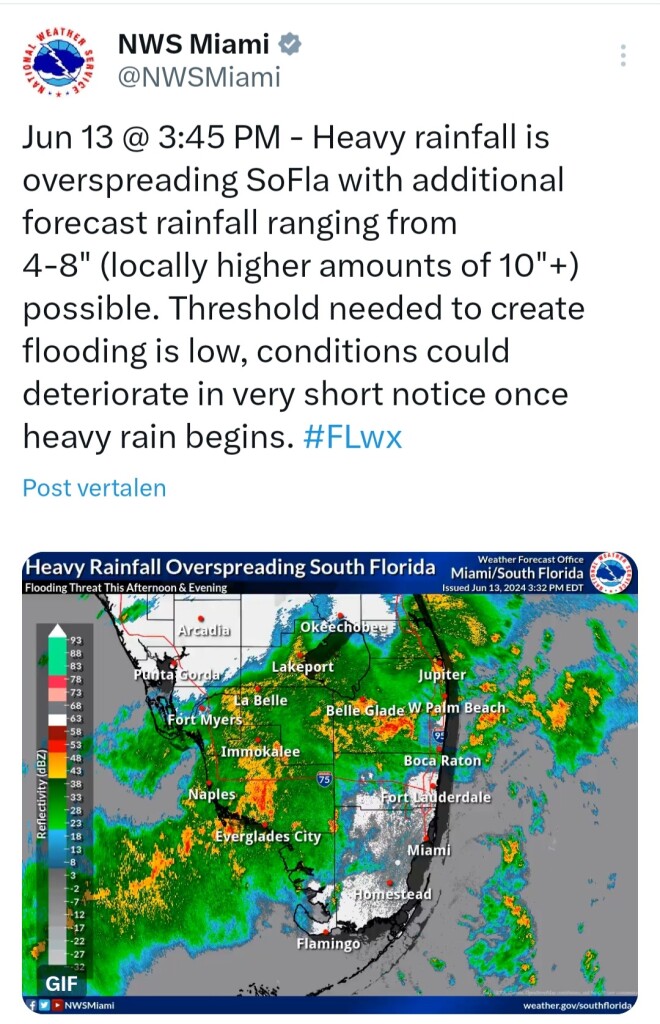Open the post's three-dot overflow menu
Image resolution: width=660 pixels, height=1024 pixels.
[x=623, y=55]
